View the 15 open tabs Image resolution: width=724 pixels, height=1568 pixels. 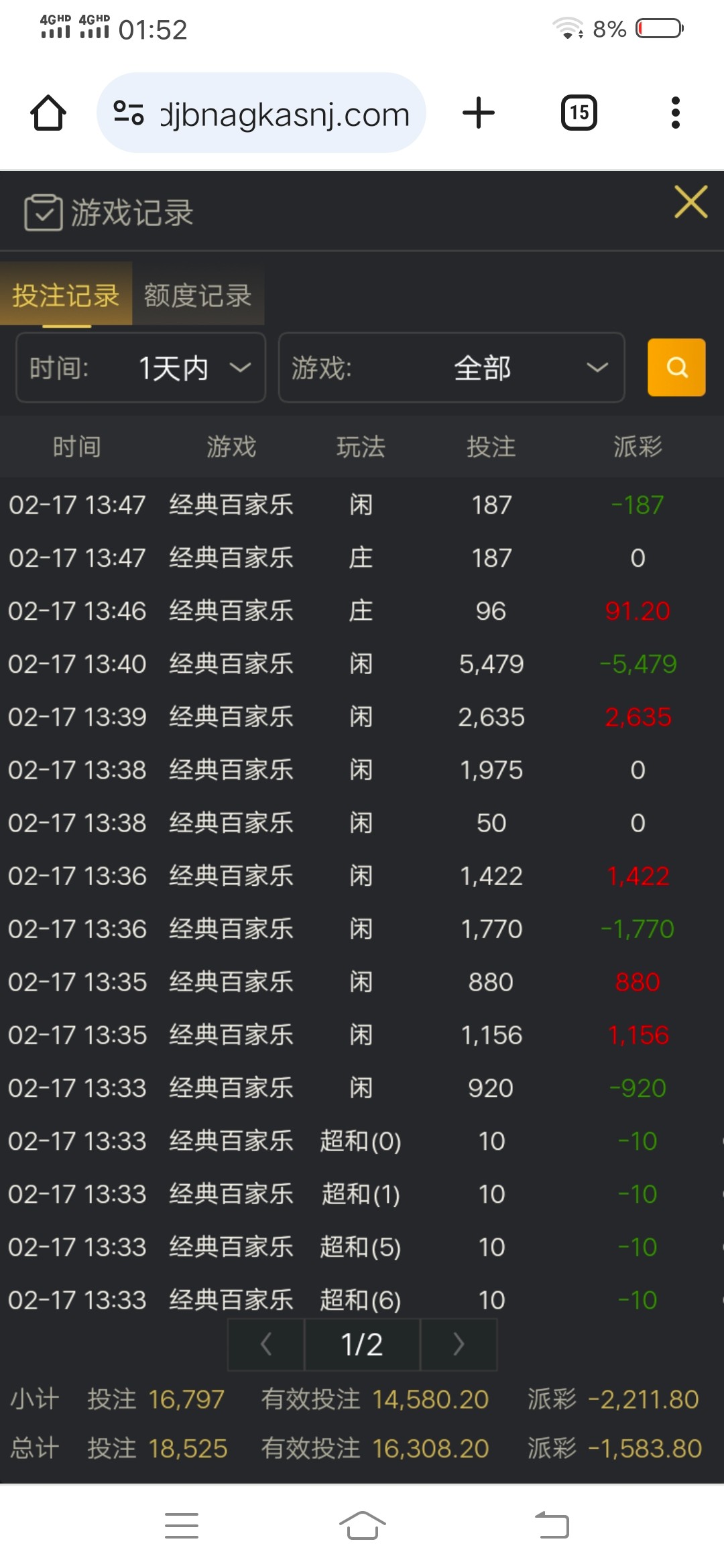579,113
